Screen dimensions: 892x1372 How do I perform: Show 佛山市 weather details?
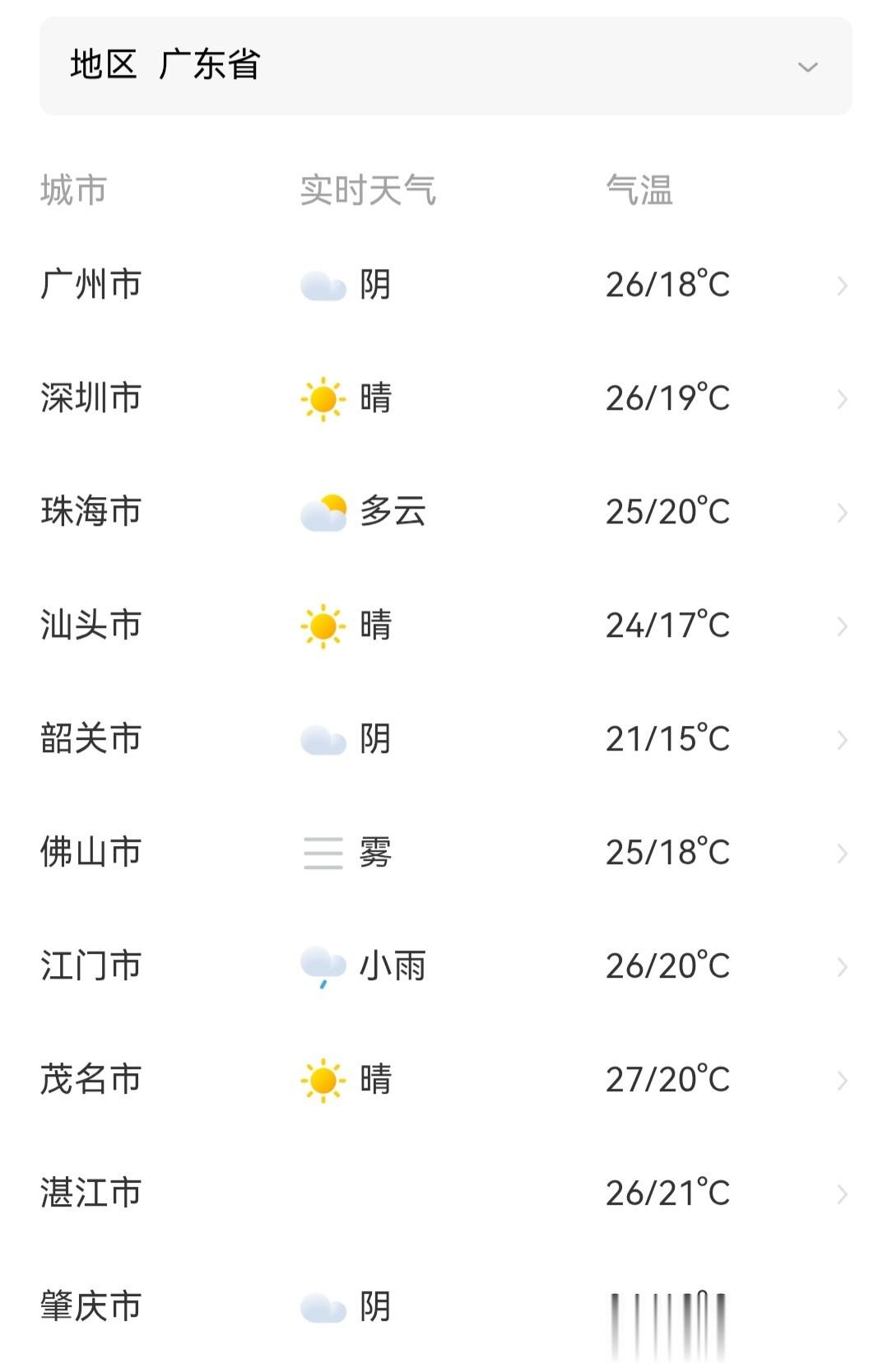pos(445,853)
